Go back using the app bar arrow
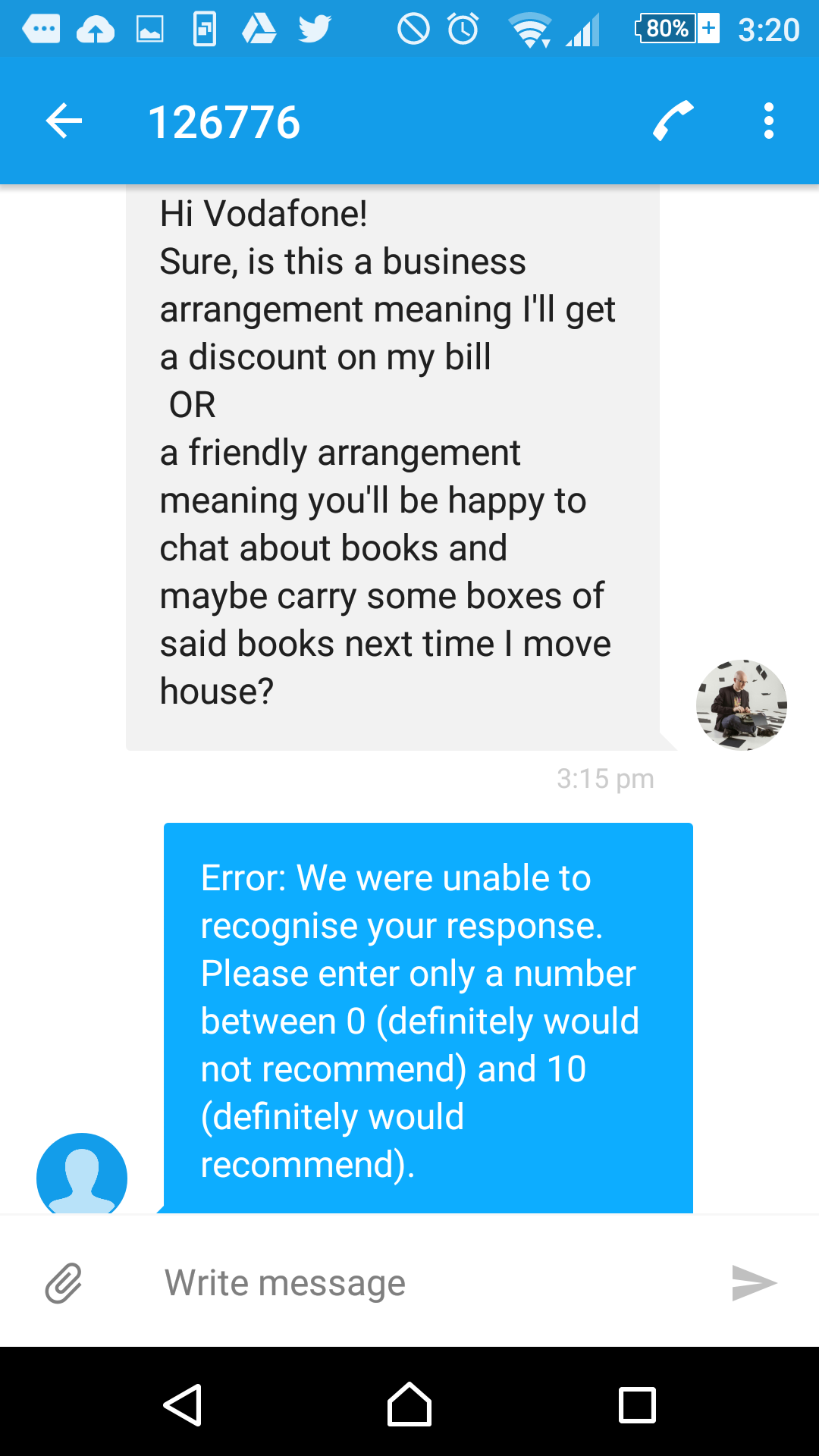 (64, 121)
